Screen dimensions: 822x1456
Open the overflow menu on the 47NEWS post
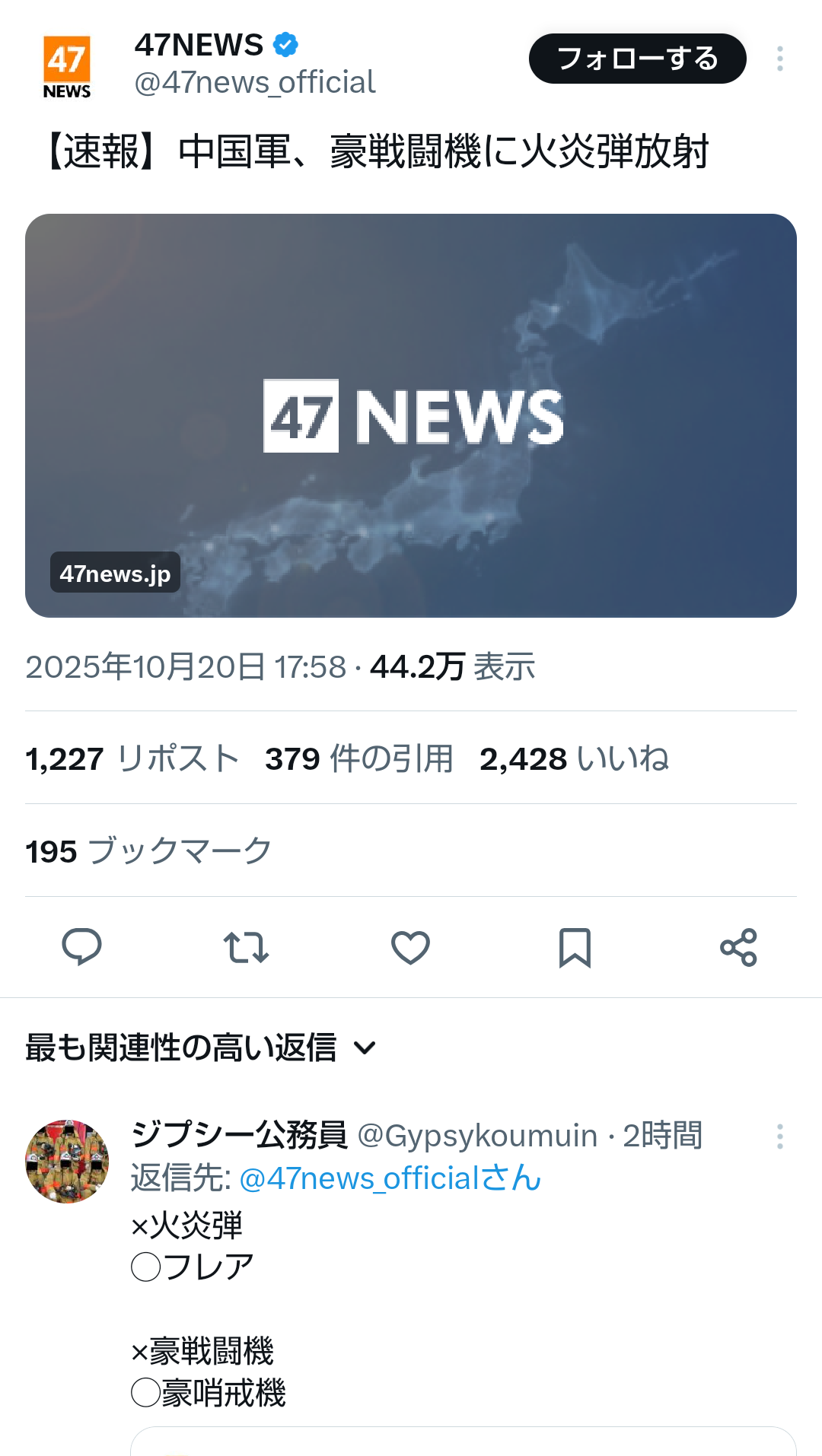tap(780, 59)
